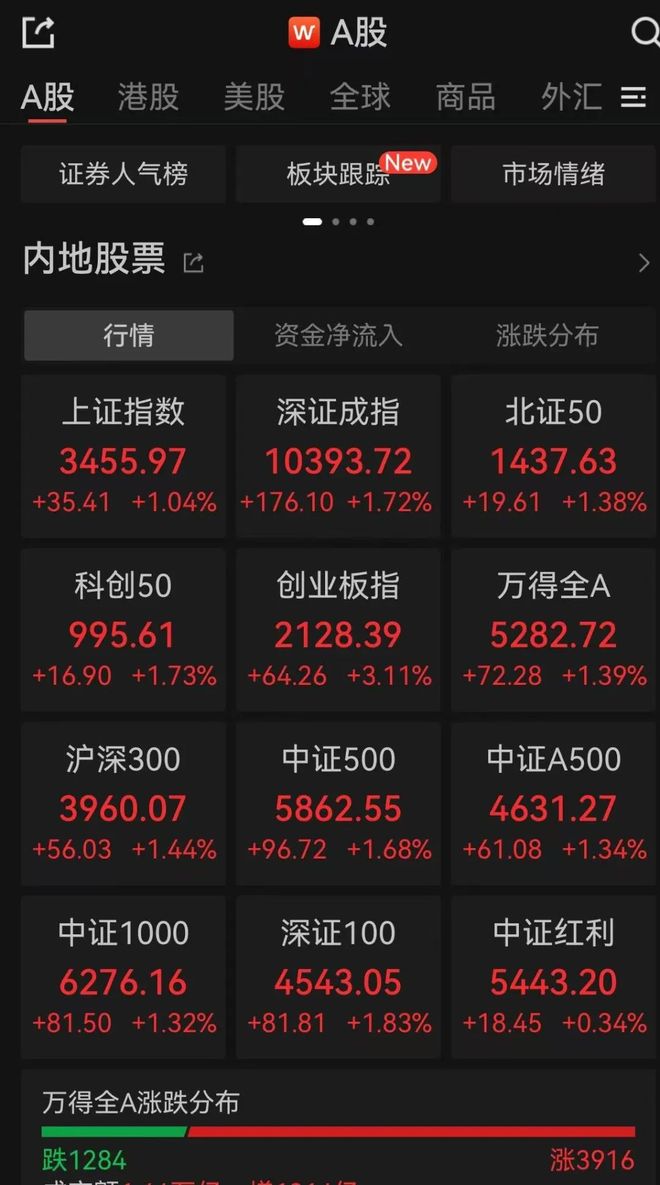This screenshot has height=1185, width=660.
Task: Open 市场情绪 shortcut
Action: [x=553, y=174]
